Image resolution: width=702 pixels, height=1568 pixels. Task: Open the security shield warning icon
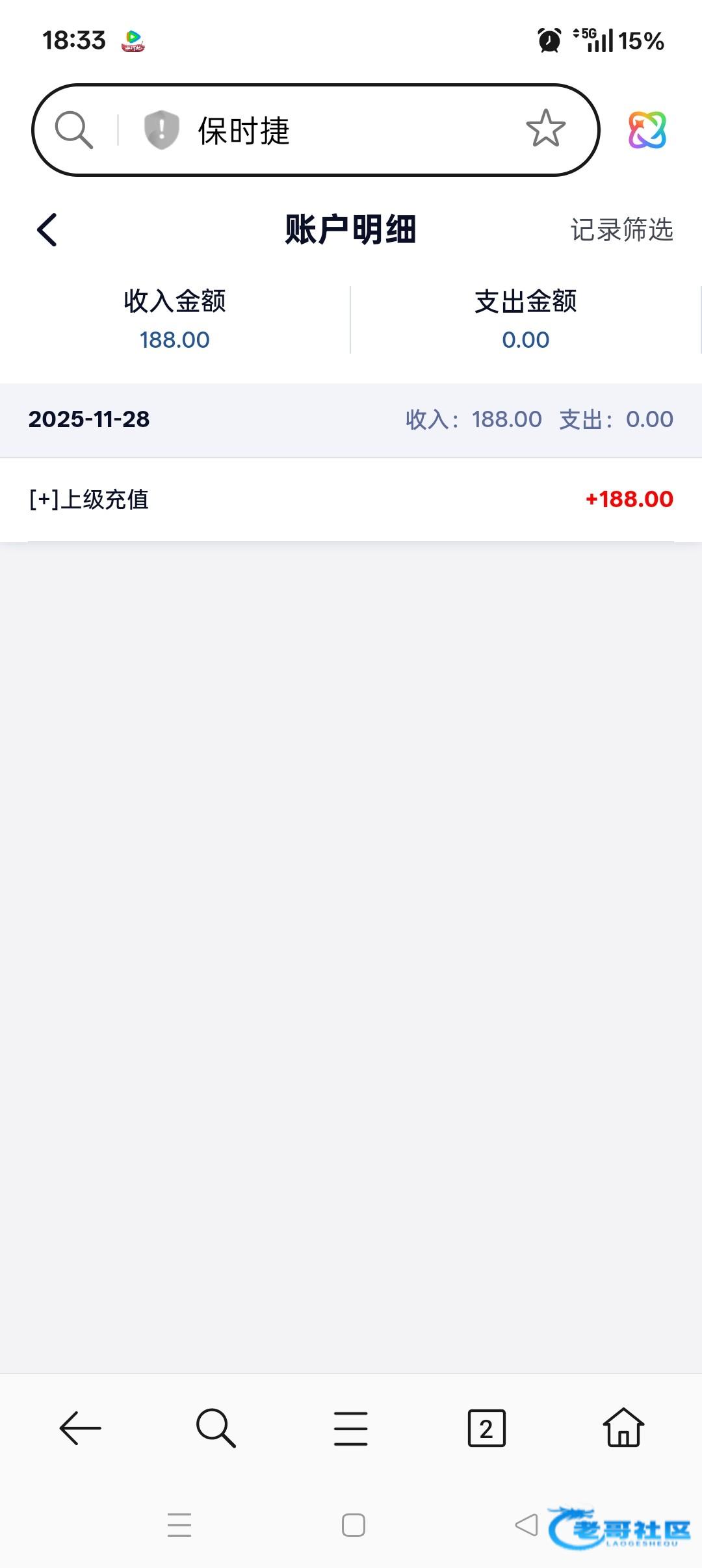click(161, 129)
